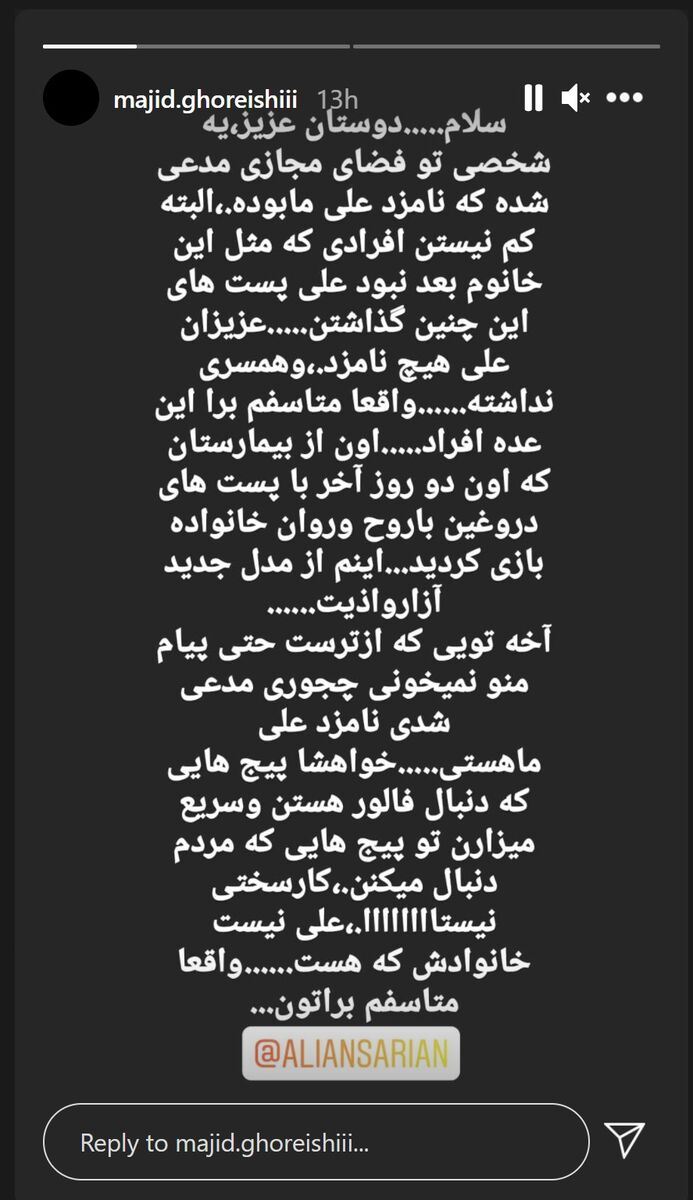Tap the @ALIANSARIAN mention sticker

[x=351, y=1052]
